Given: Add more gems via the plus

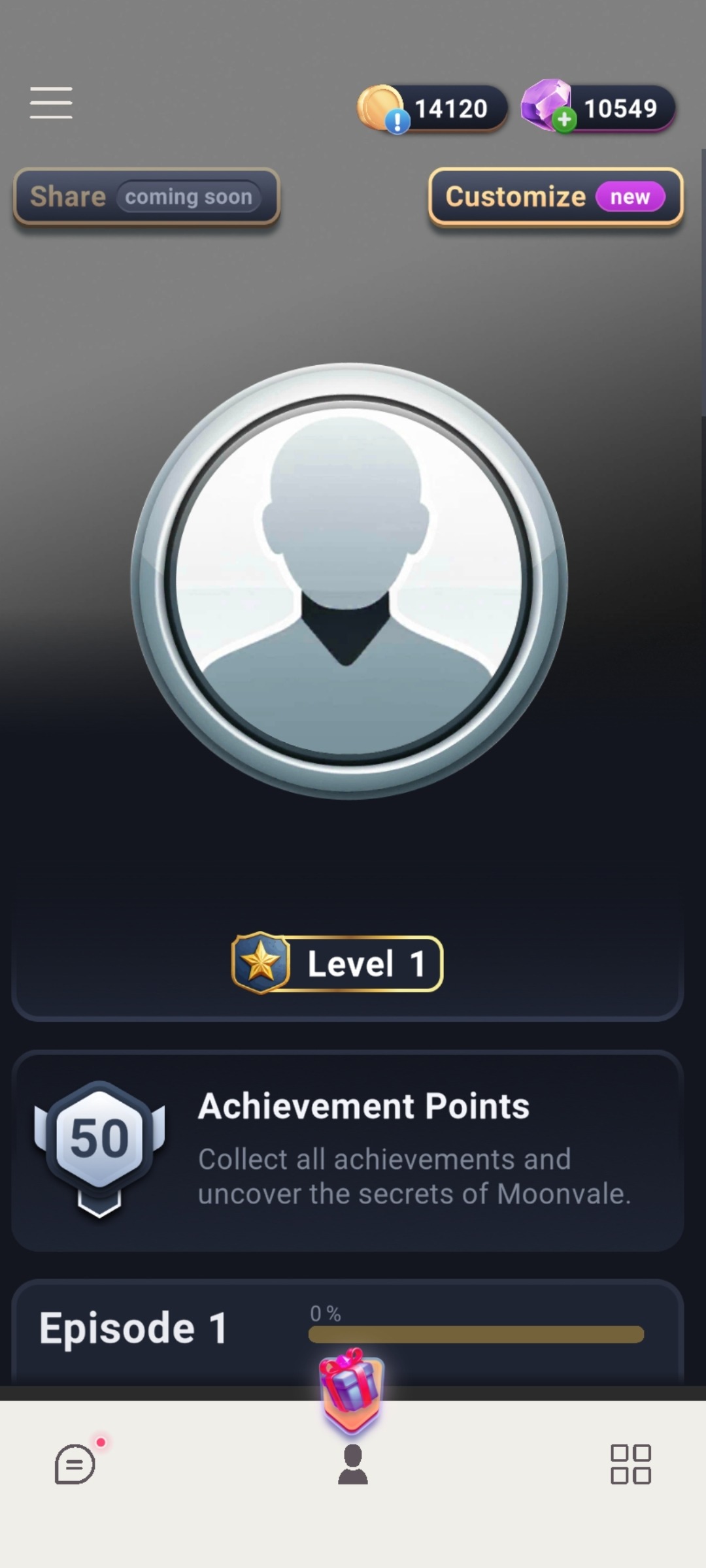Looking at the screenshot, I should (564, 120).
